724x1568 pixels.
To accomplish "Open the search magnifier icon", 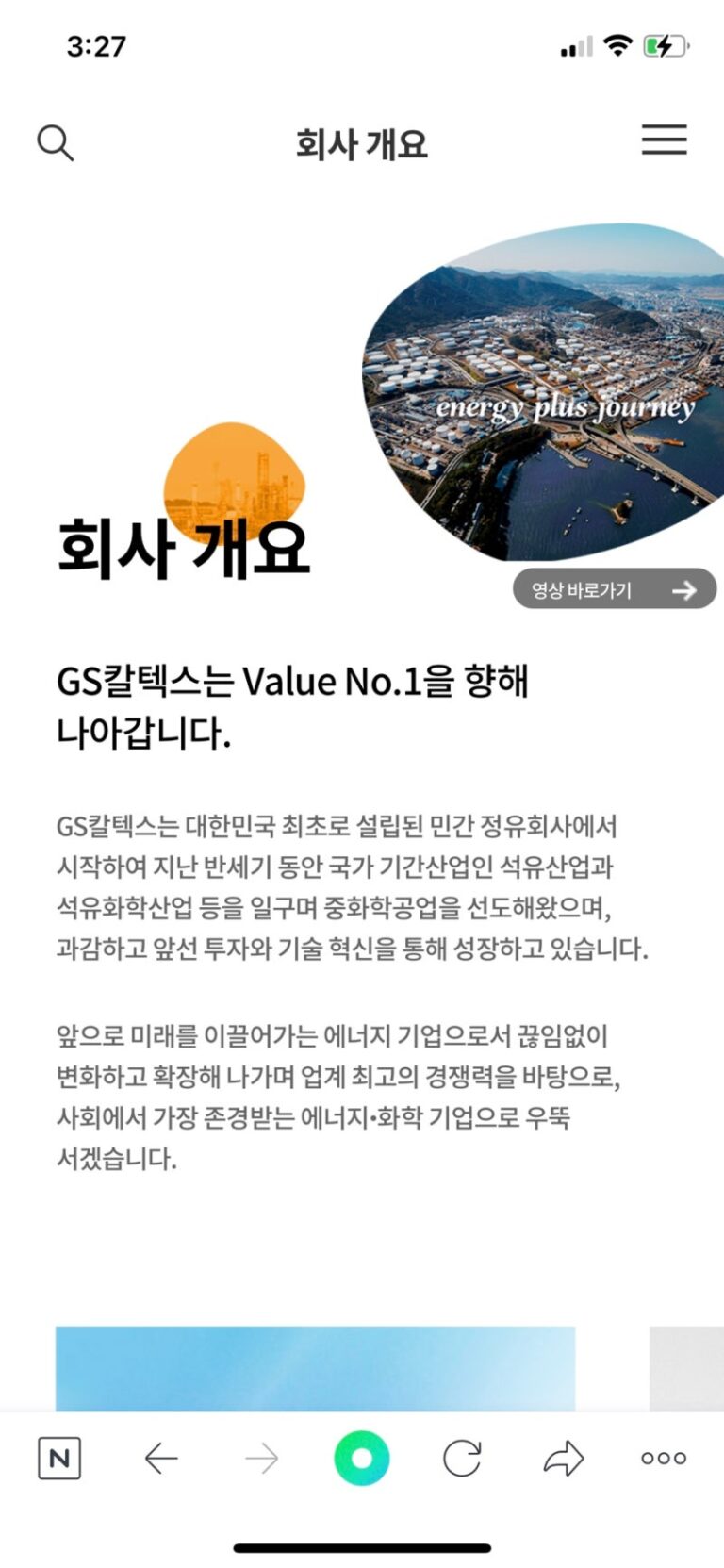I will click(55, 143).
